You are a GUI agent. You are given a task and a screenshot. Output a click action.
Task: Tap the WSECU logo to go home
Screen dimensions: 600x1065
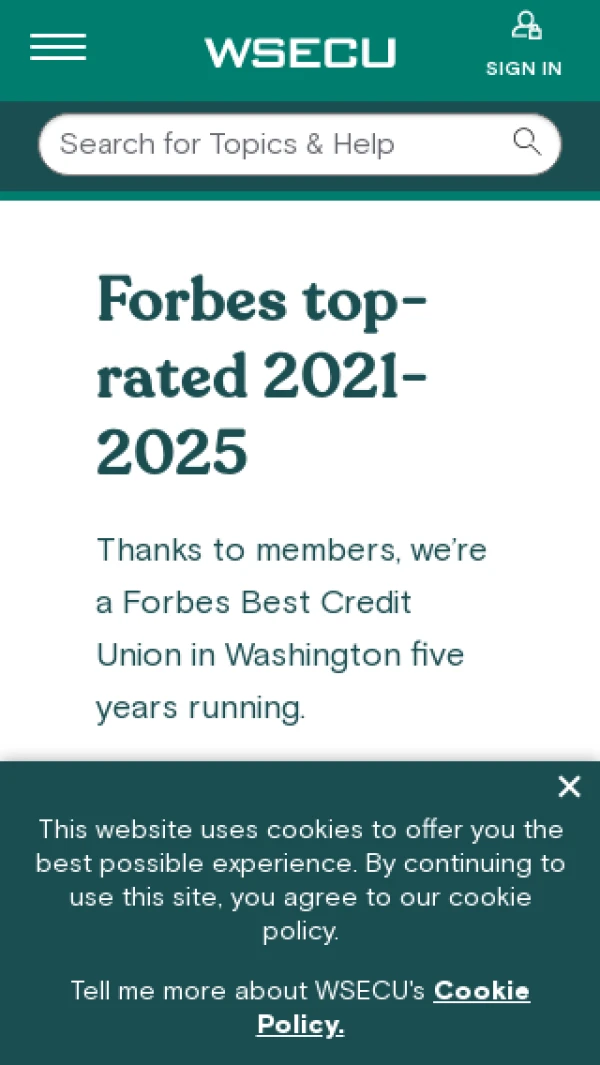coord(300,52)
